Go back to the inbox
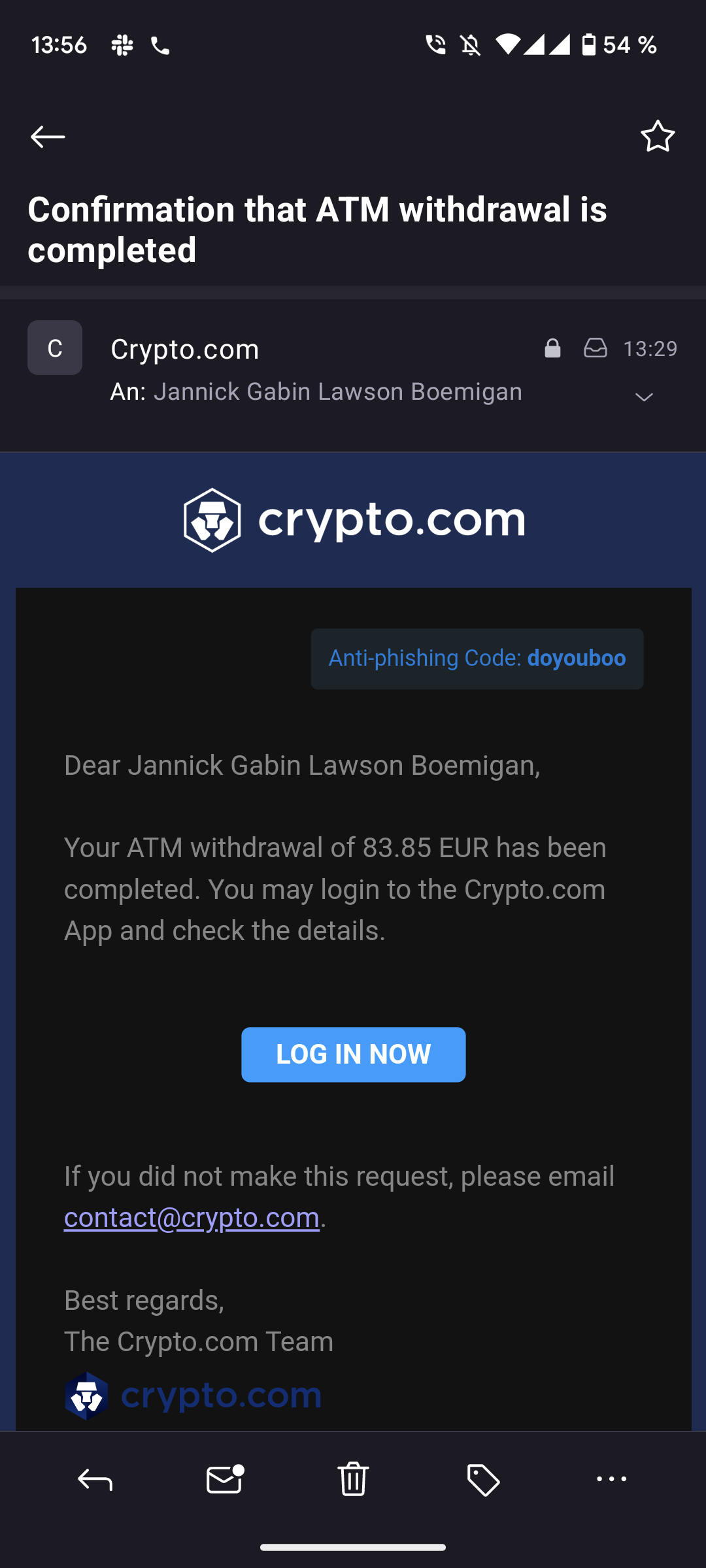Viewport: 706px width, 1568px height. (48, 137)
